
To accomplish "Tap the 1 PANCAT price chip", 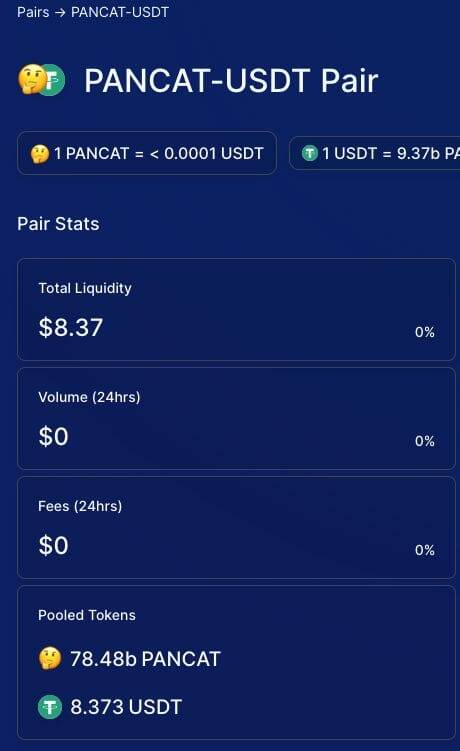I will pyautogui.click(x=147, y=153).
